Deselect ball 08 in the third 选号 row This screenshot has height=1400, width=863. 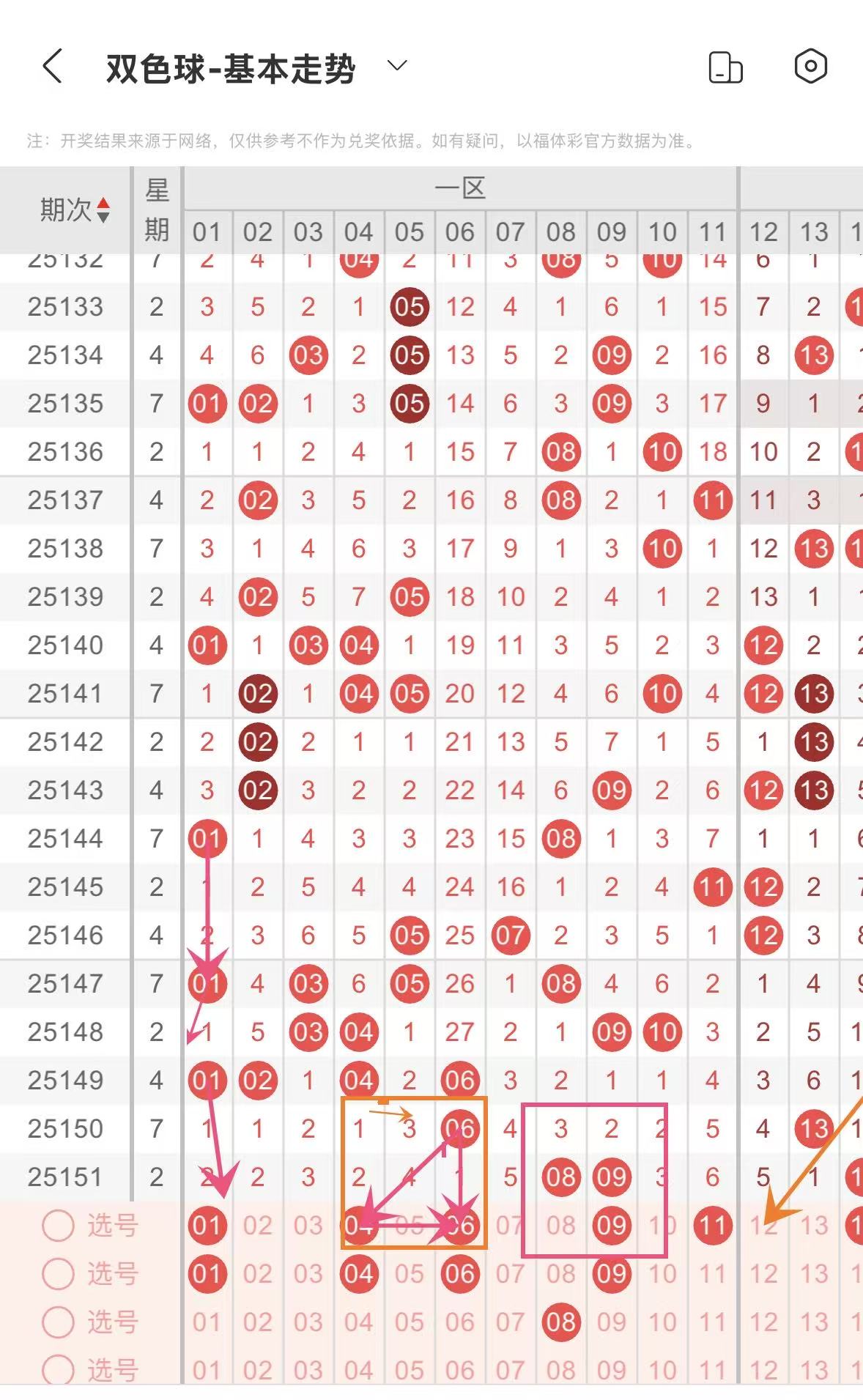[561, 1322]
